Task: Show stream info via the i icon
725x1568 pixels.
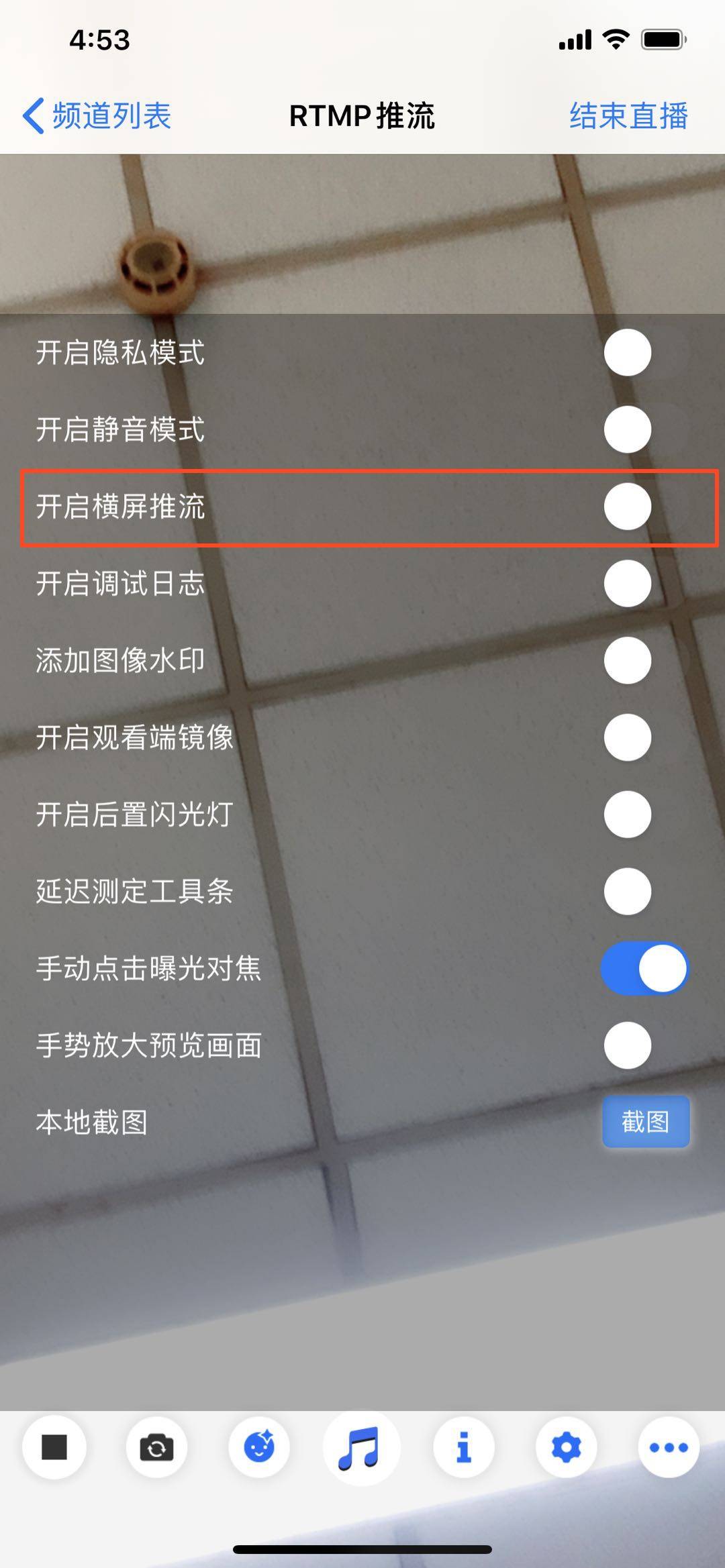Action: pos(464,1447)
